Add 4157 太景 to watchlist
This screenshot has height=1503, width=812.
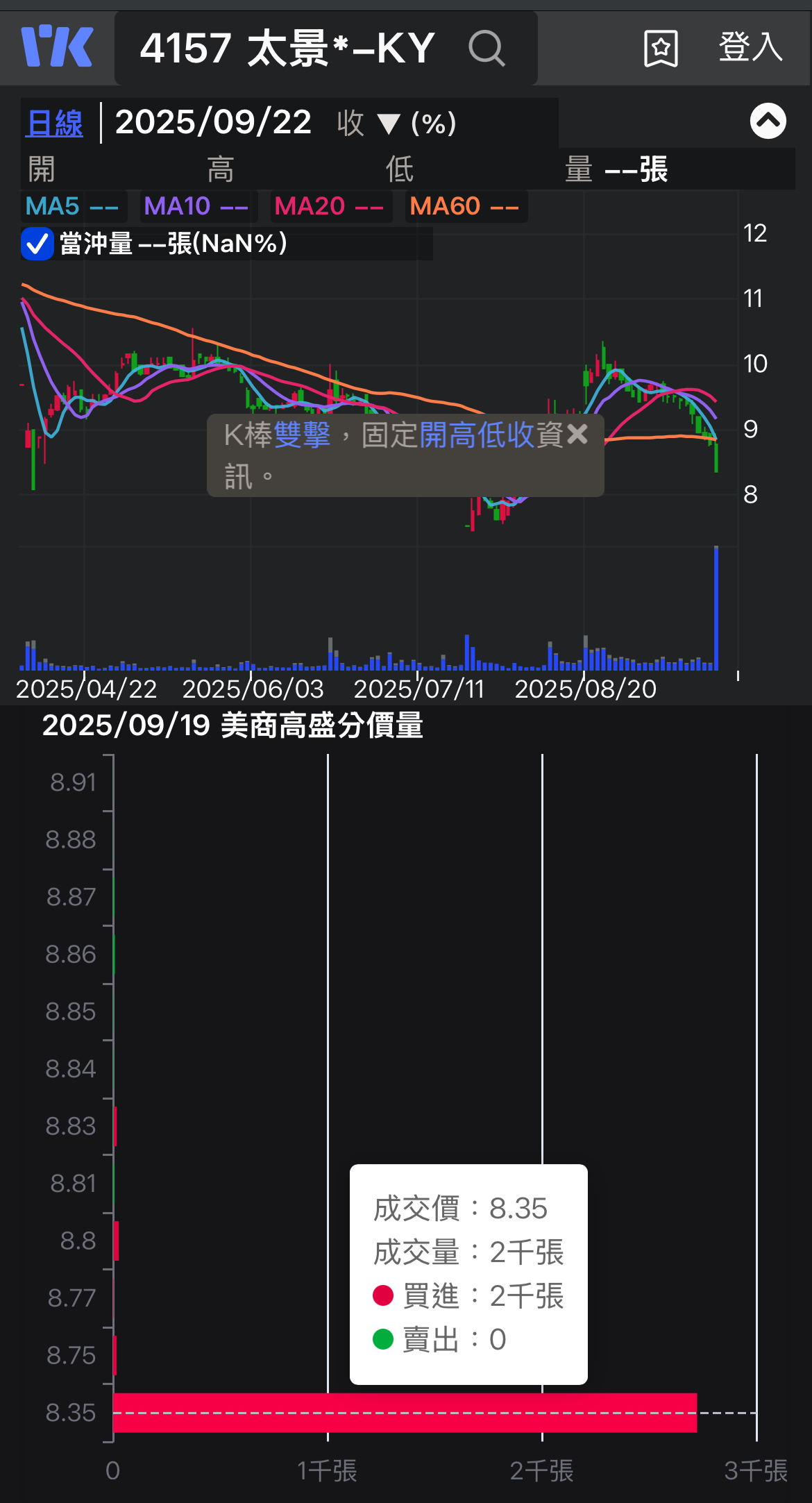coord(660,49)
